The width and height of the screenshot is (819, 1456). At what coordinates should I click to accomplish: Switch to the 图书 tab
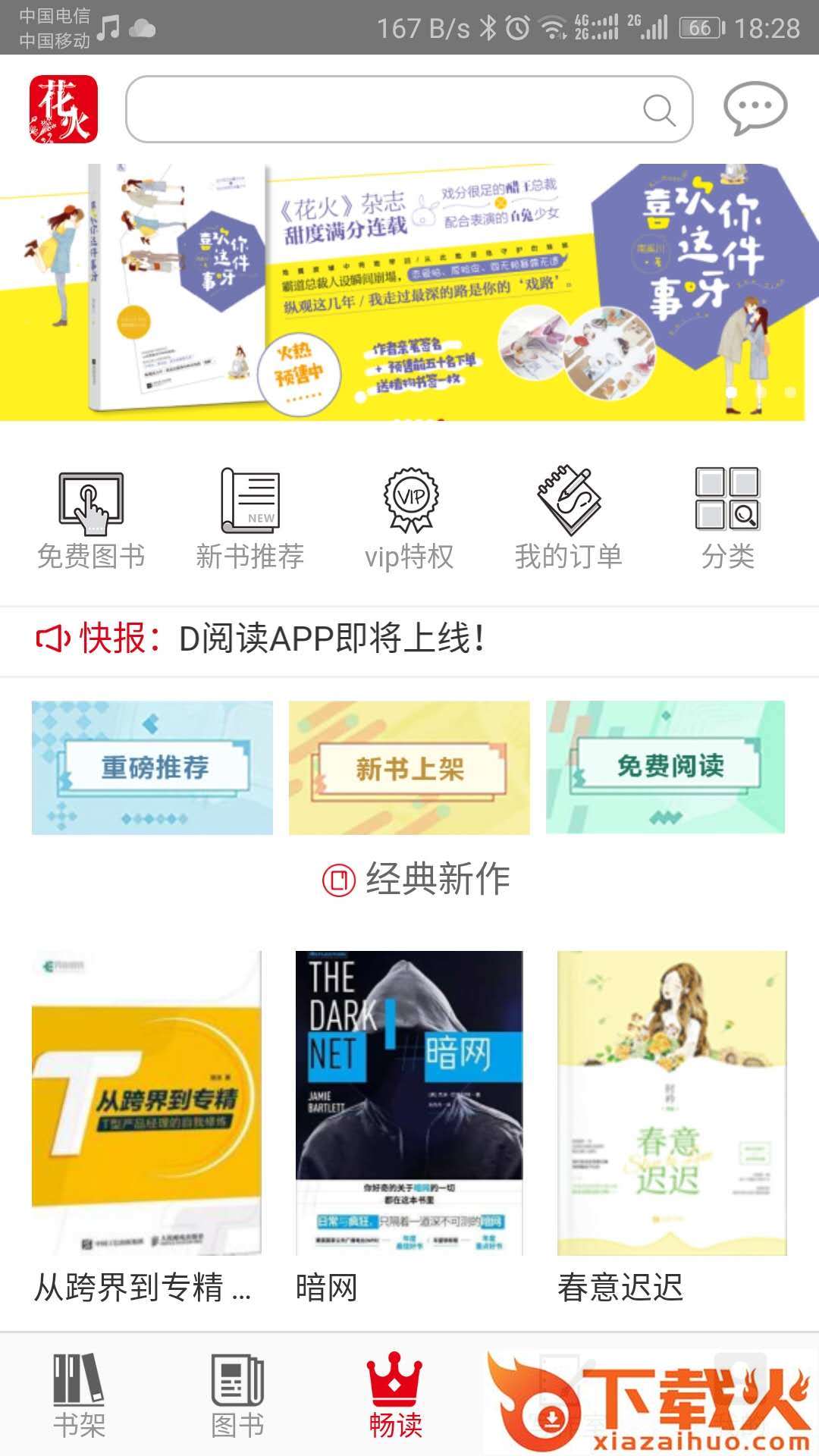[x=237, y=1395]
